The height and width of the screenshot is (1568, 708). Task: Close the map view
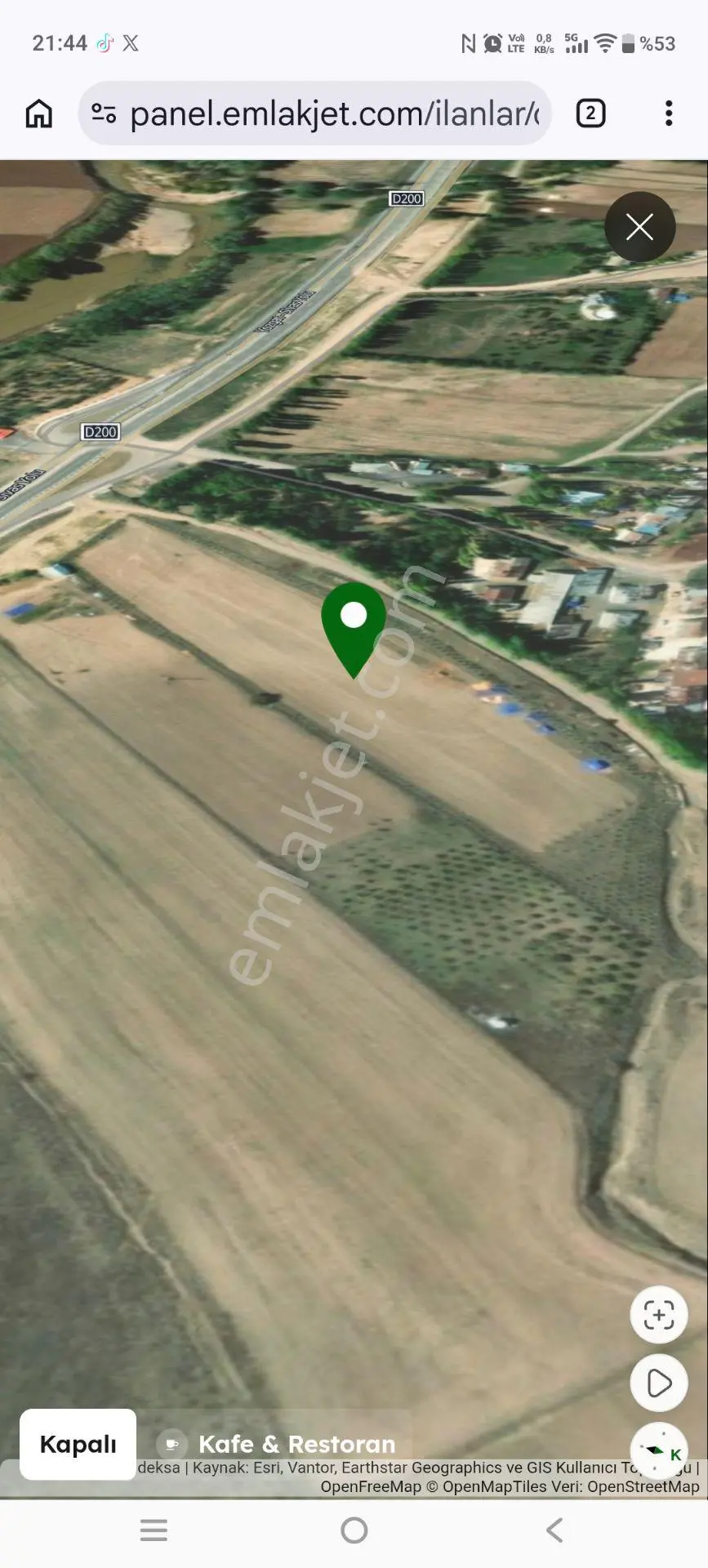639,227
